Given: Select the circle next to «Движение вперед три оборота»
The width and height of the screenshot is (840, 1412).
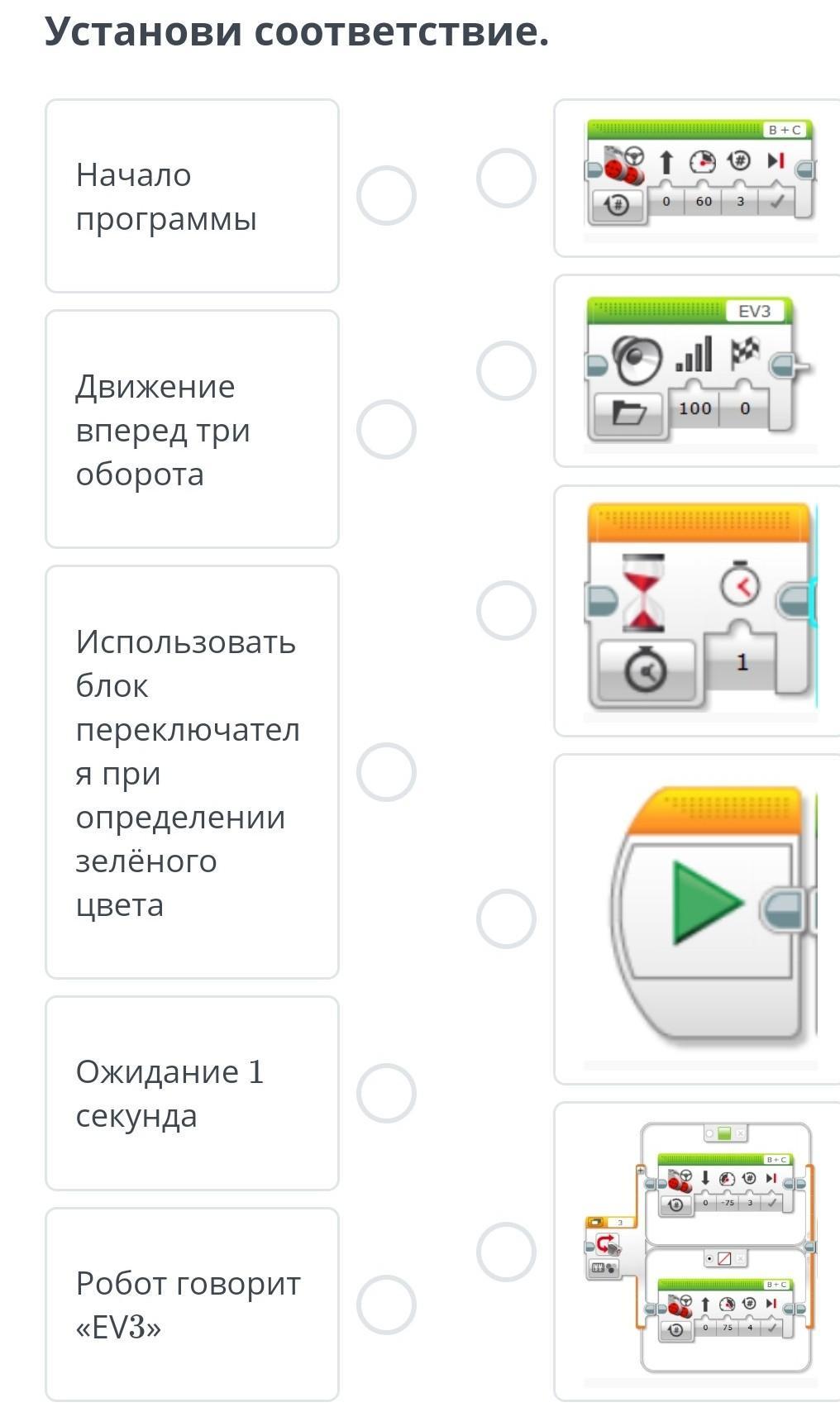Looking at the screenshot, I should 386,430.
